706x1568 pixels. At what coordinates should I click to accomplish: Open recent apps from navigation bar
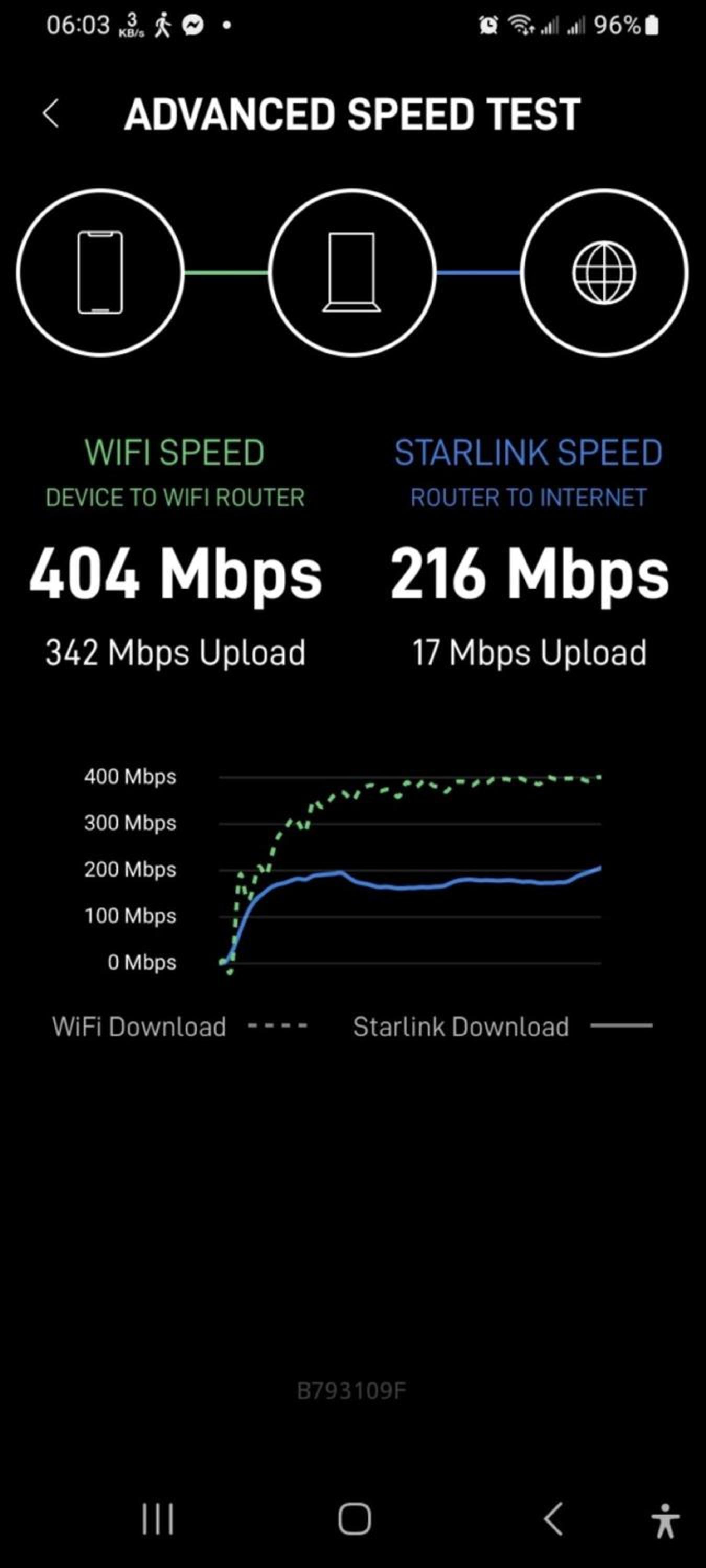tap(158, 1518)
